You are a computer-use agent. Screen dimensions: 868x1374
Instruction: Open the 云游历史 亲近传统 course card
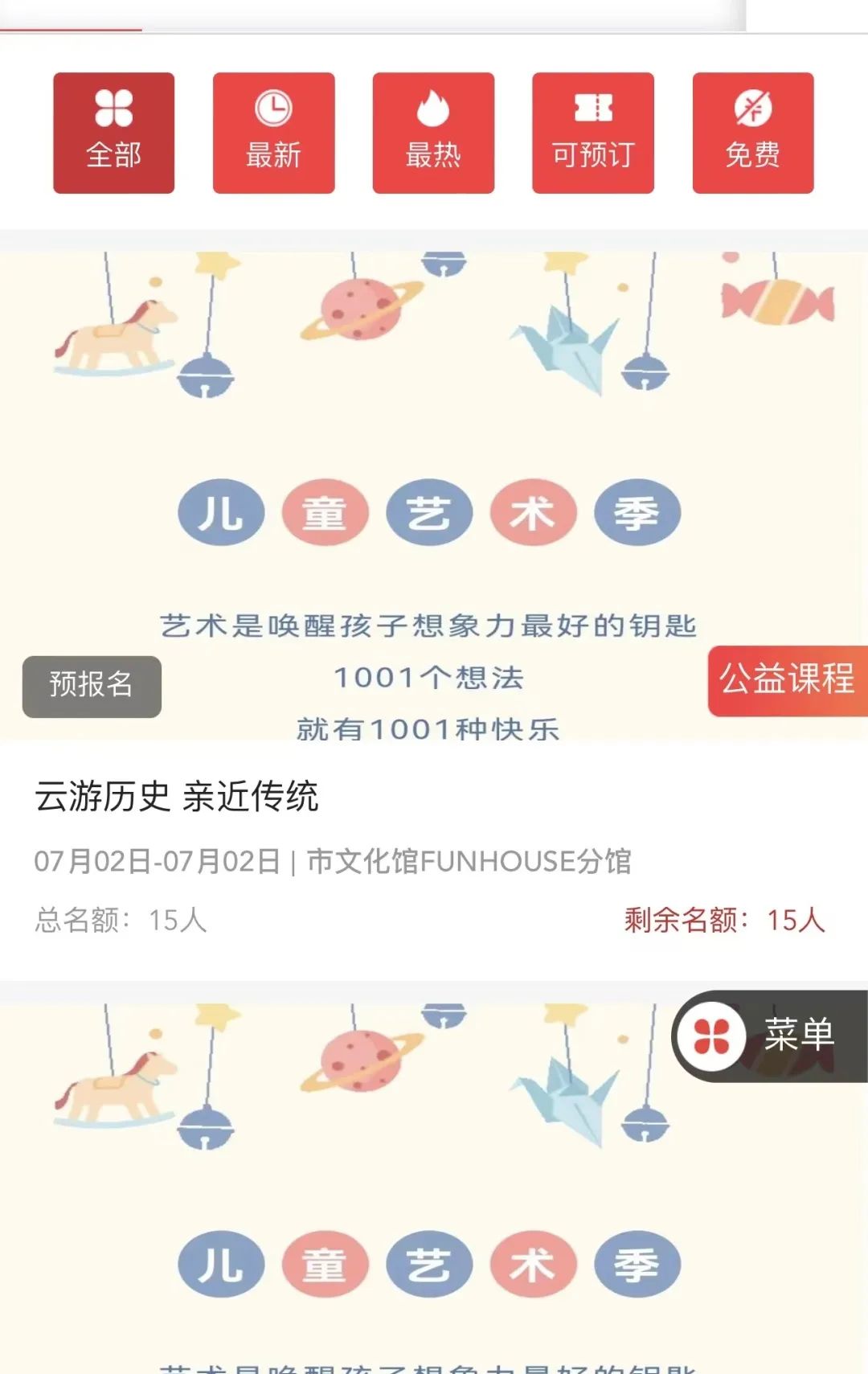pos(177,797)
